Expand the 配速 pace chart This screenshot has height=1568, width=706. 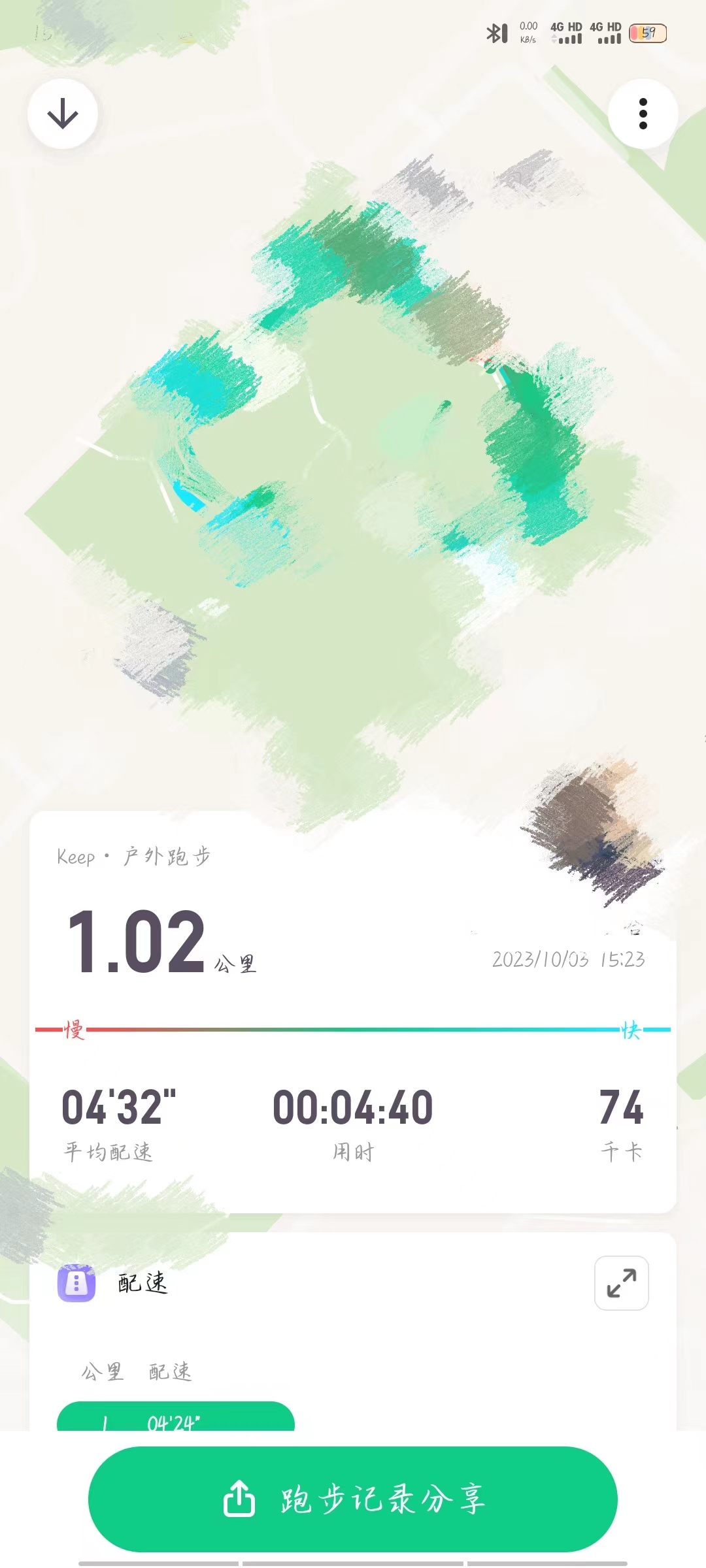click(621, 1282)
